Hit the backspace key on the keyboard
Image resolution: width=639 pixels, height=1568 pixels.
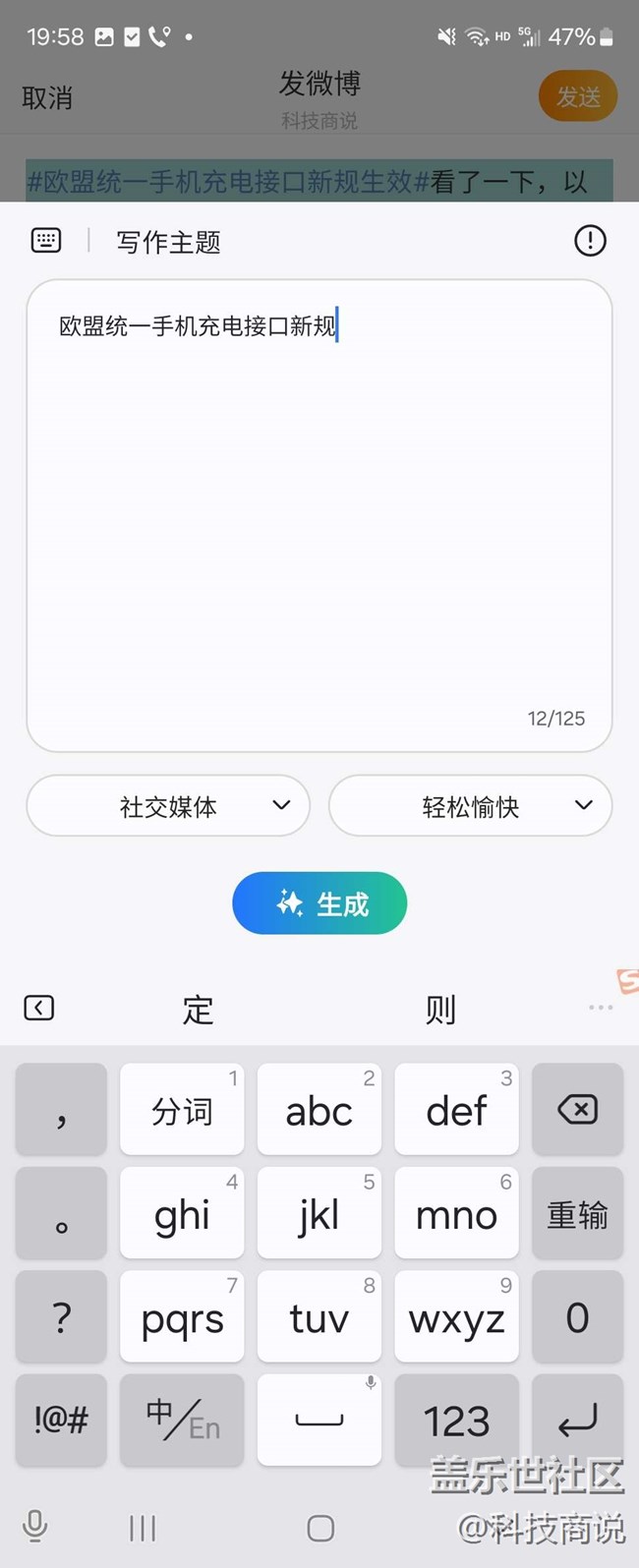point(577,1110)
